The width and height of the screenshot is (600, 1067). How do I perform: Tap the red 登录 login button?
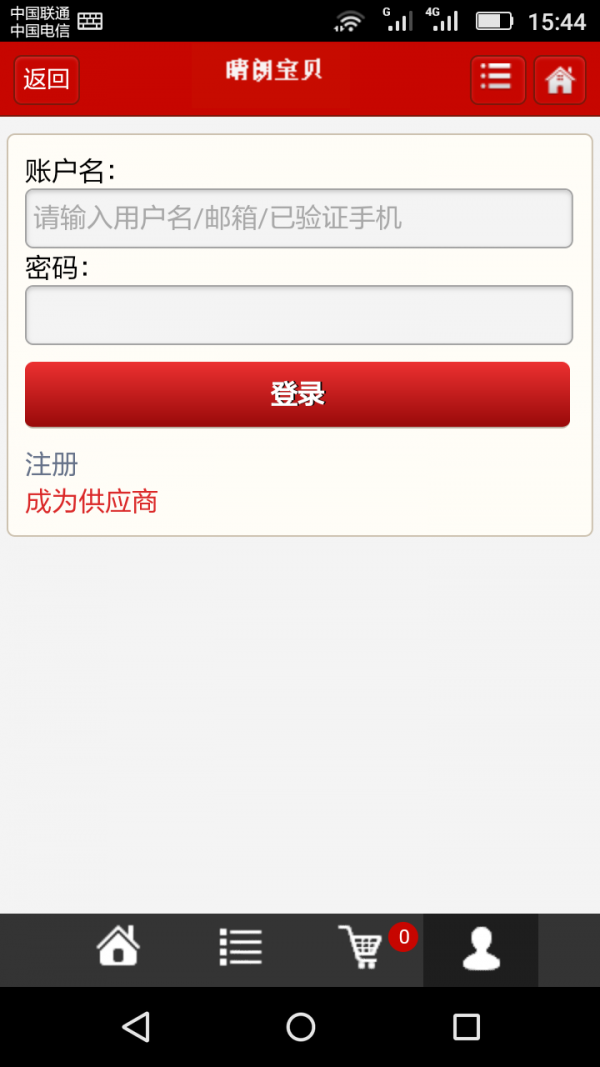pos(297,394)
